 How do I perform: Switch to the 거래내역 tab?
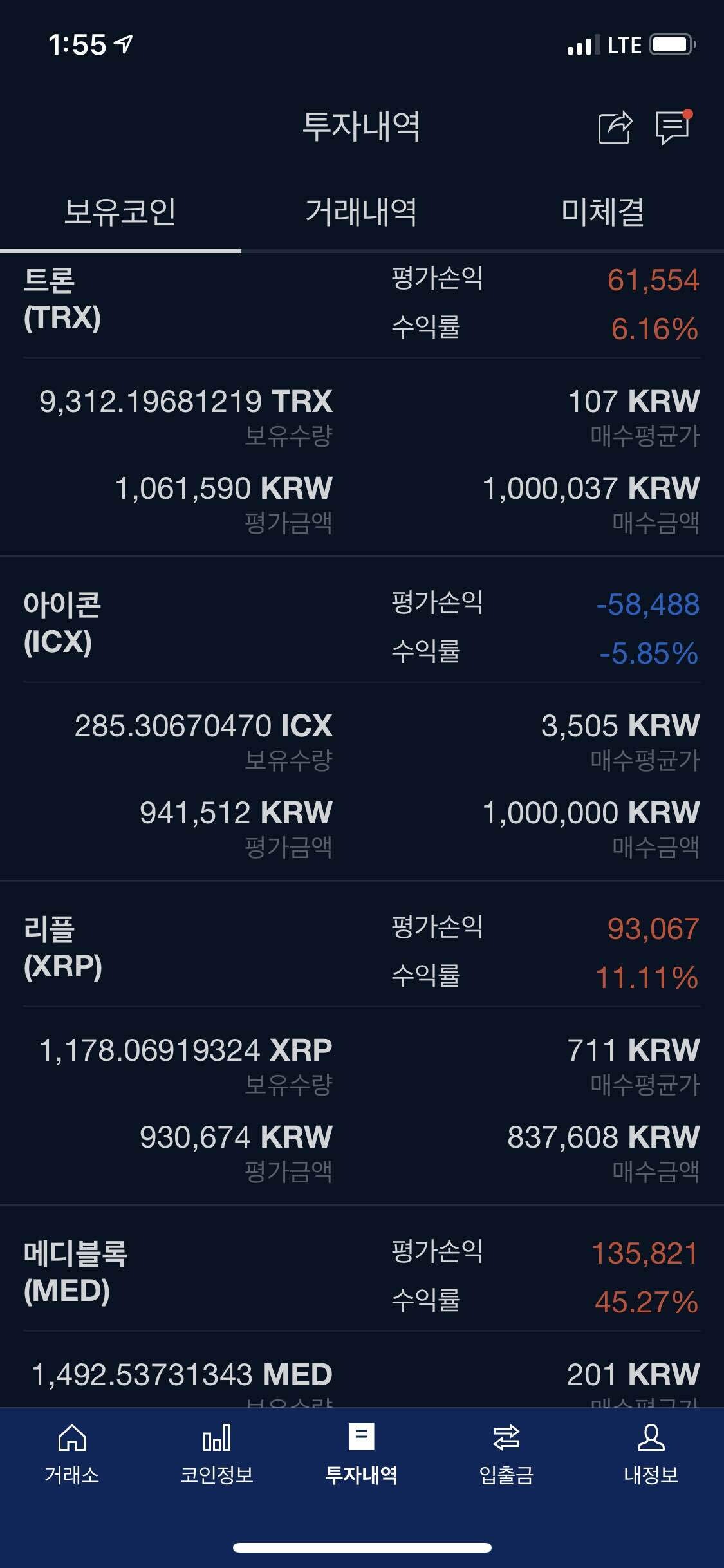coord(361,212)
